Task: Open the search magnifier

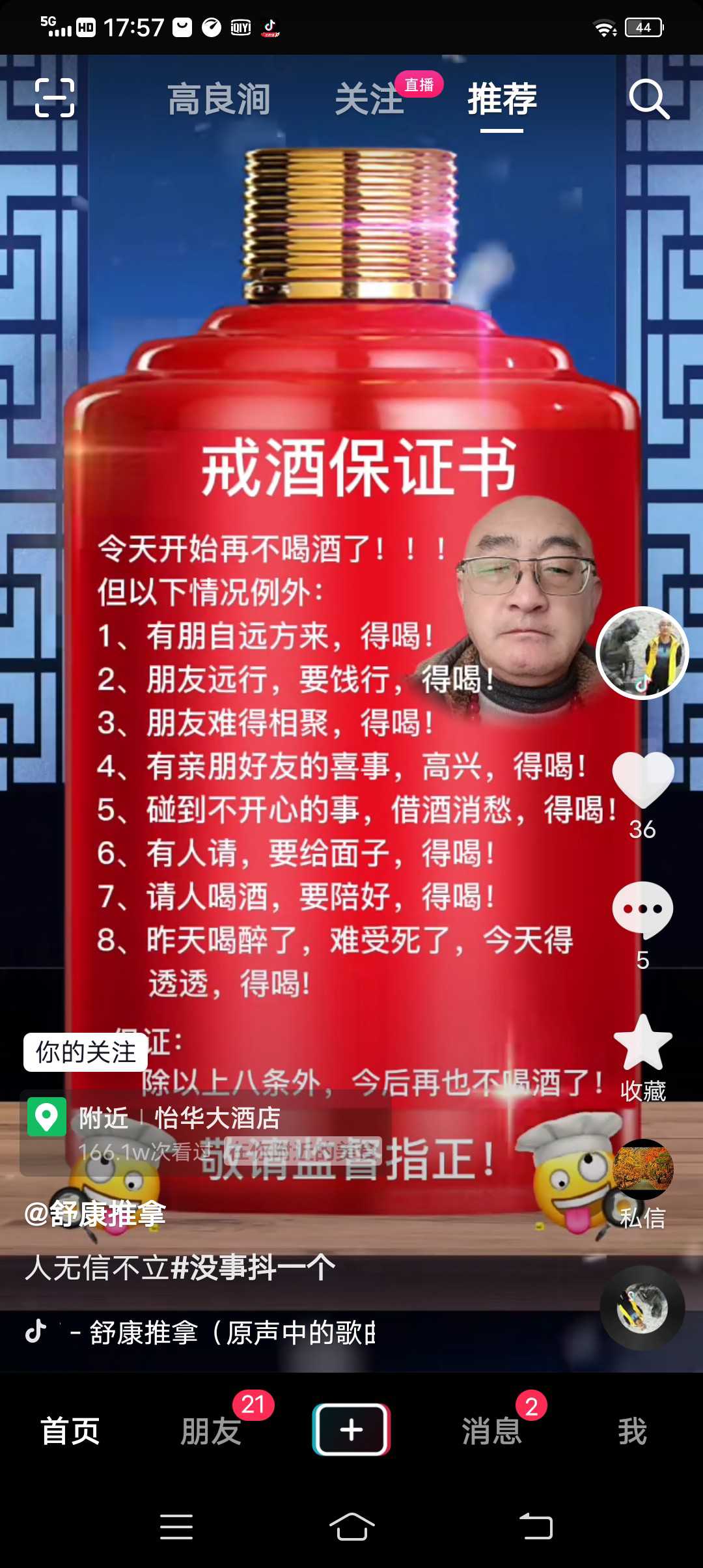Action: coord(649,99)
